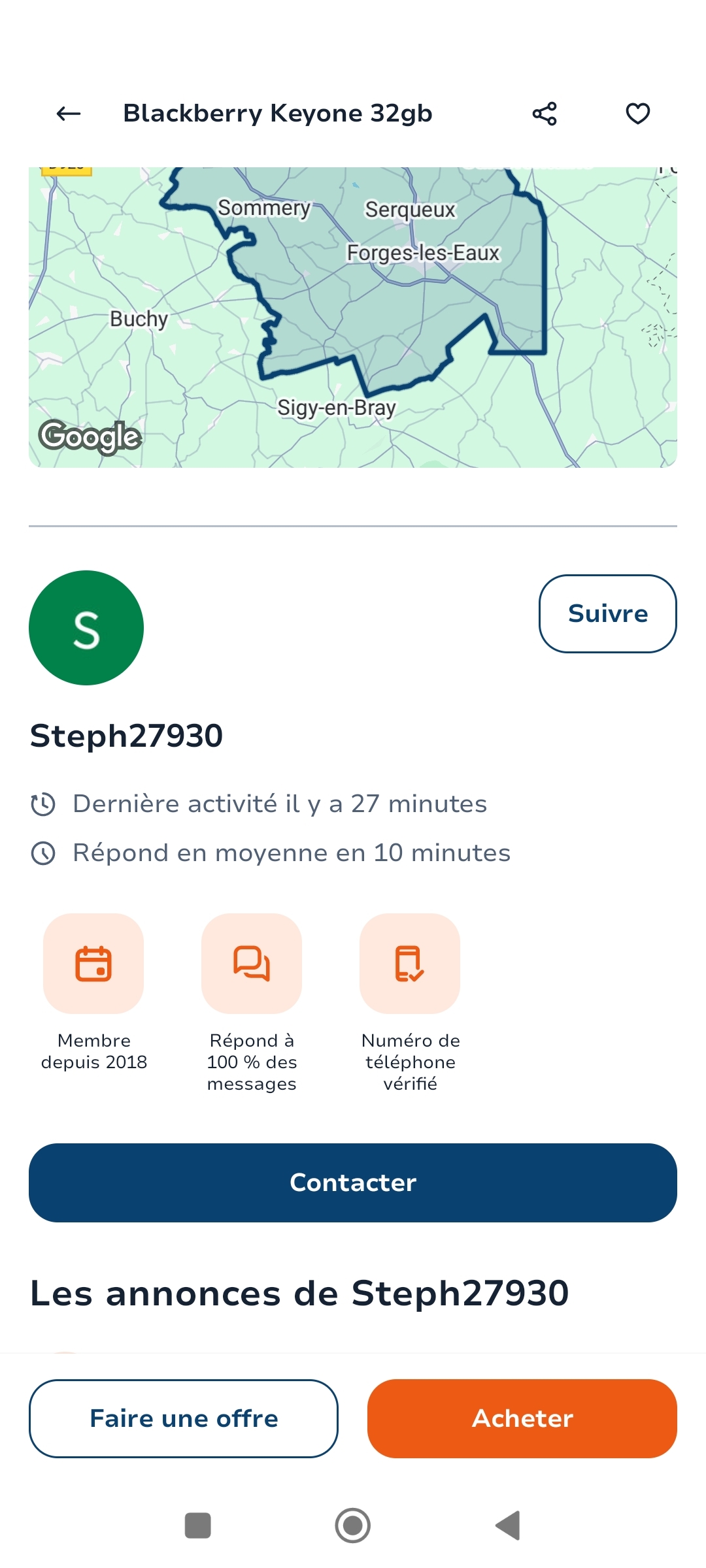Tap Contacter to message the seller
This screenshot has height=1568, width=706.
[353, 1183]
